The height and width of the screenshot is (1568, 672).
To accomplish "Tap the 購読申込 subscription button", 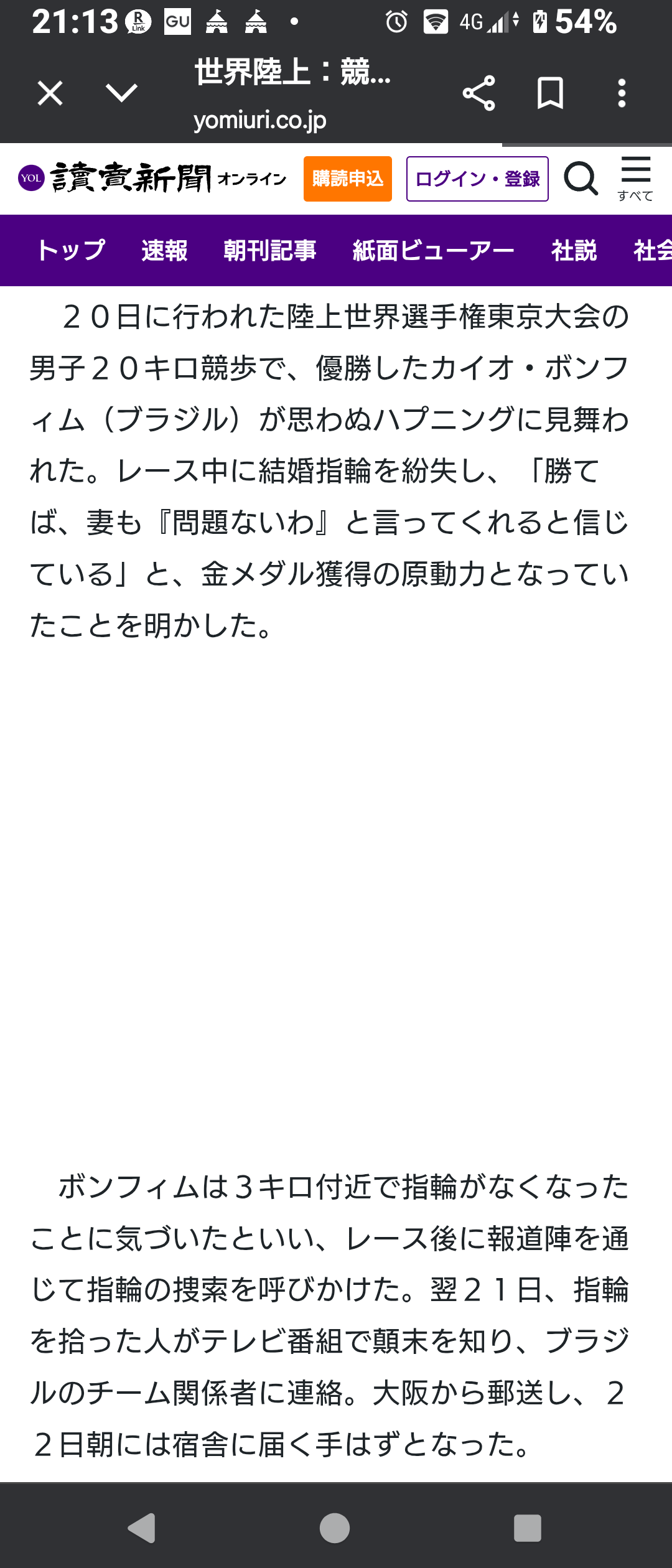I will [347, 179].
